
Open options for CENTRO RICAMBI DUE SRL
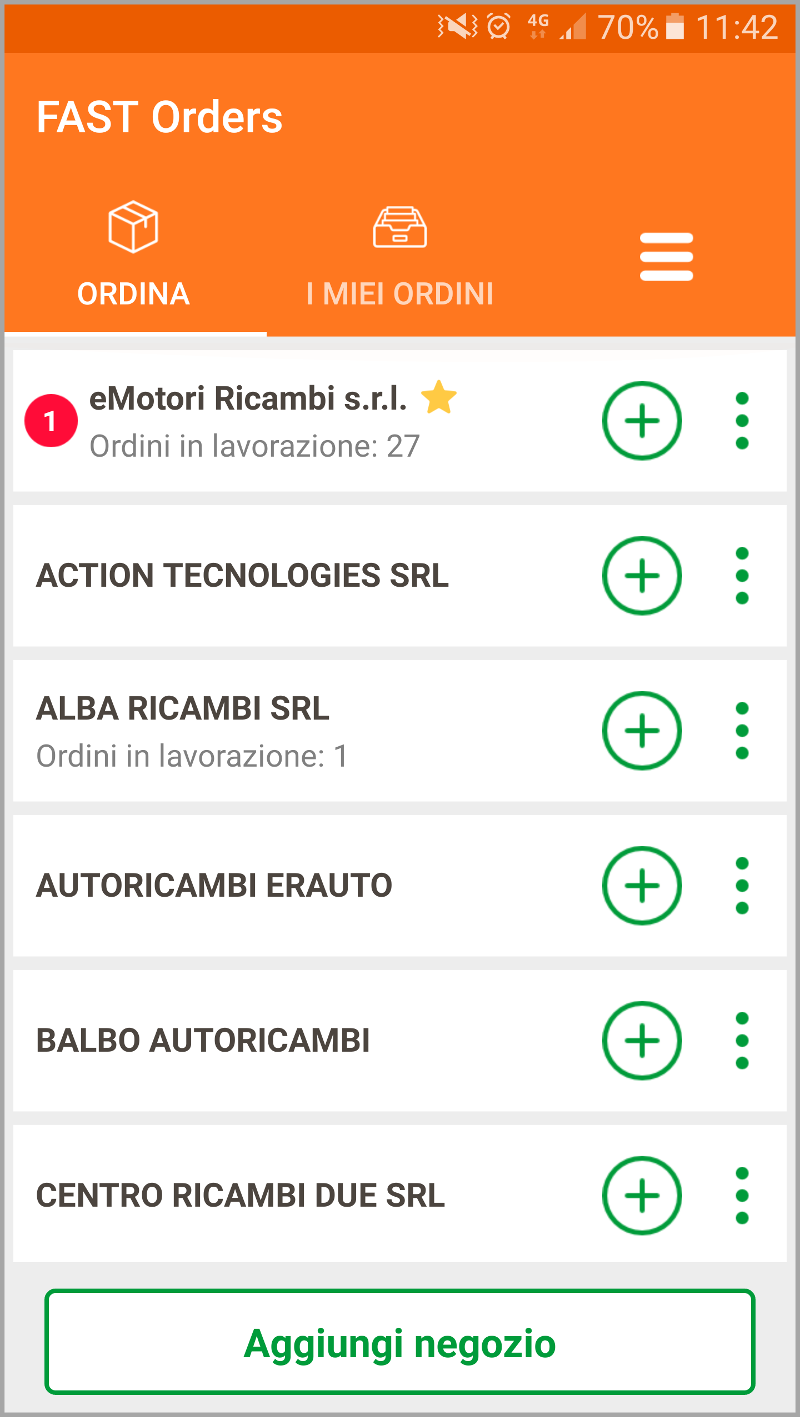(x=742, y=1196)
